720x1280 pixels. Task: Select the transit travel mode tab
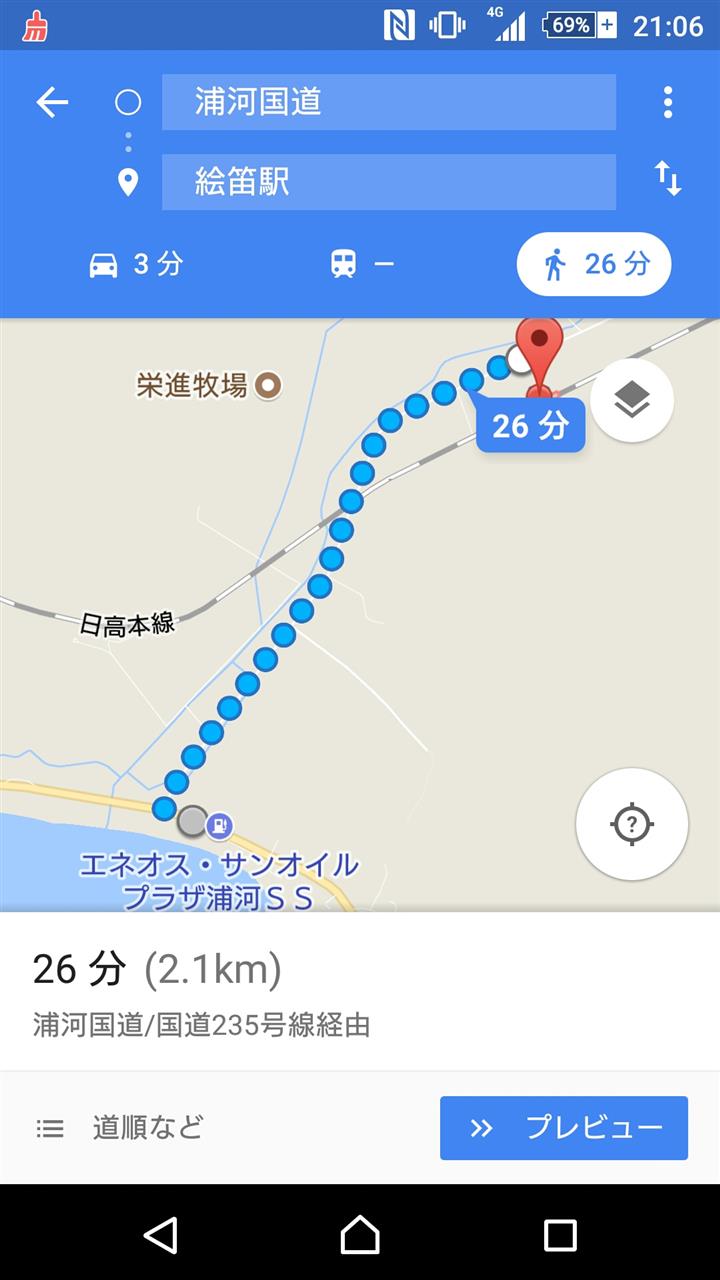[x=362, y=264]
